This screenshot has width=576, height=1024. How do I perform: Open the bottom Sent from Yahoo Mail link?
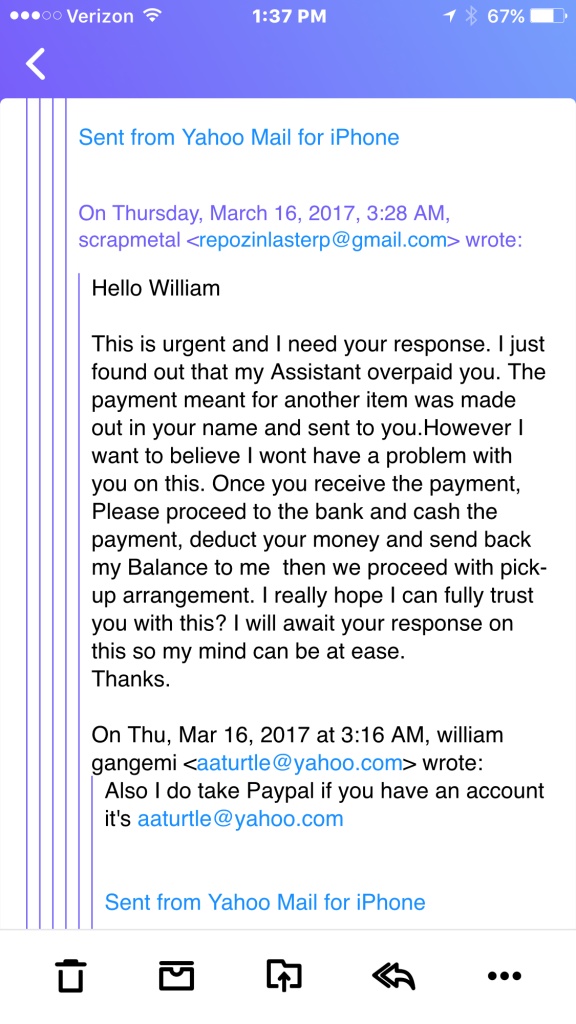[x=265, y=902]
